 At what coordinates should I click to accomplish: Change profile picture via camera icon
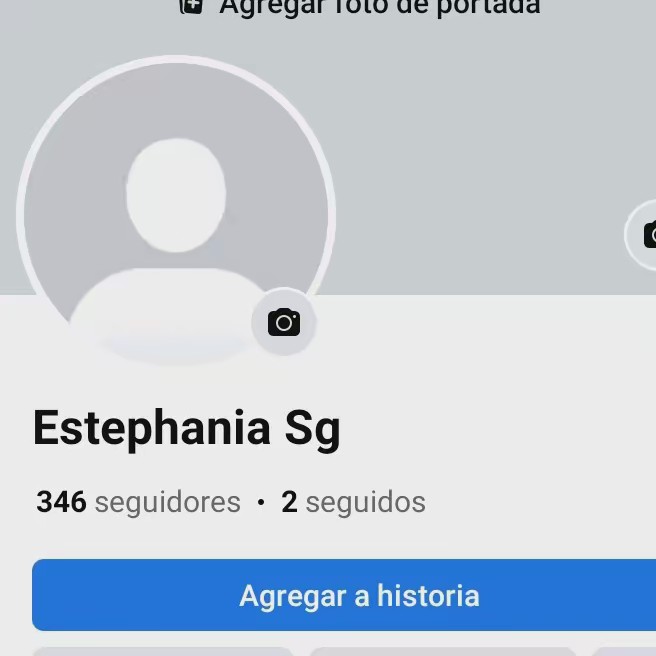pos(284,323)
